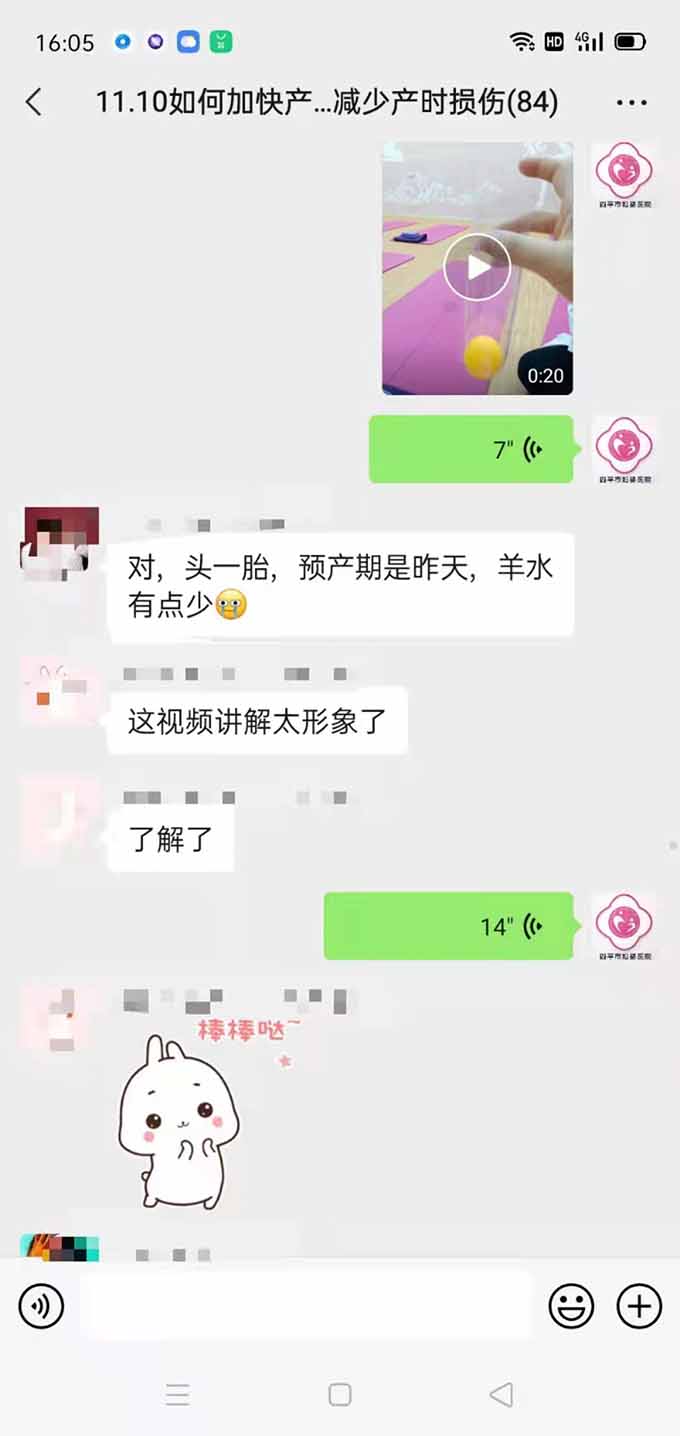The height and width of the screenshot is (1436, 680).
Task: Open the emoji sticker panel
Action: click(x=571, y=1306)
